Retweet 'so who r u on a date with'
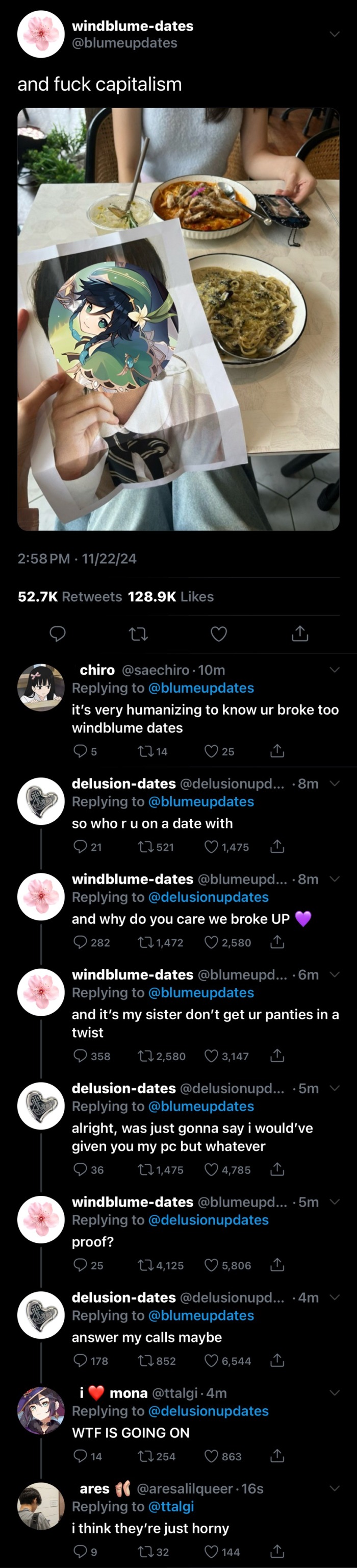Viewport: 357px width, 1568px height. pos(145,847)
